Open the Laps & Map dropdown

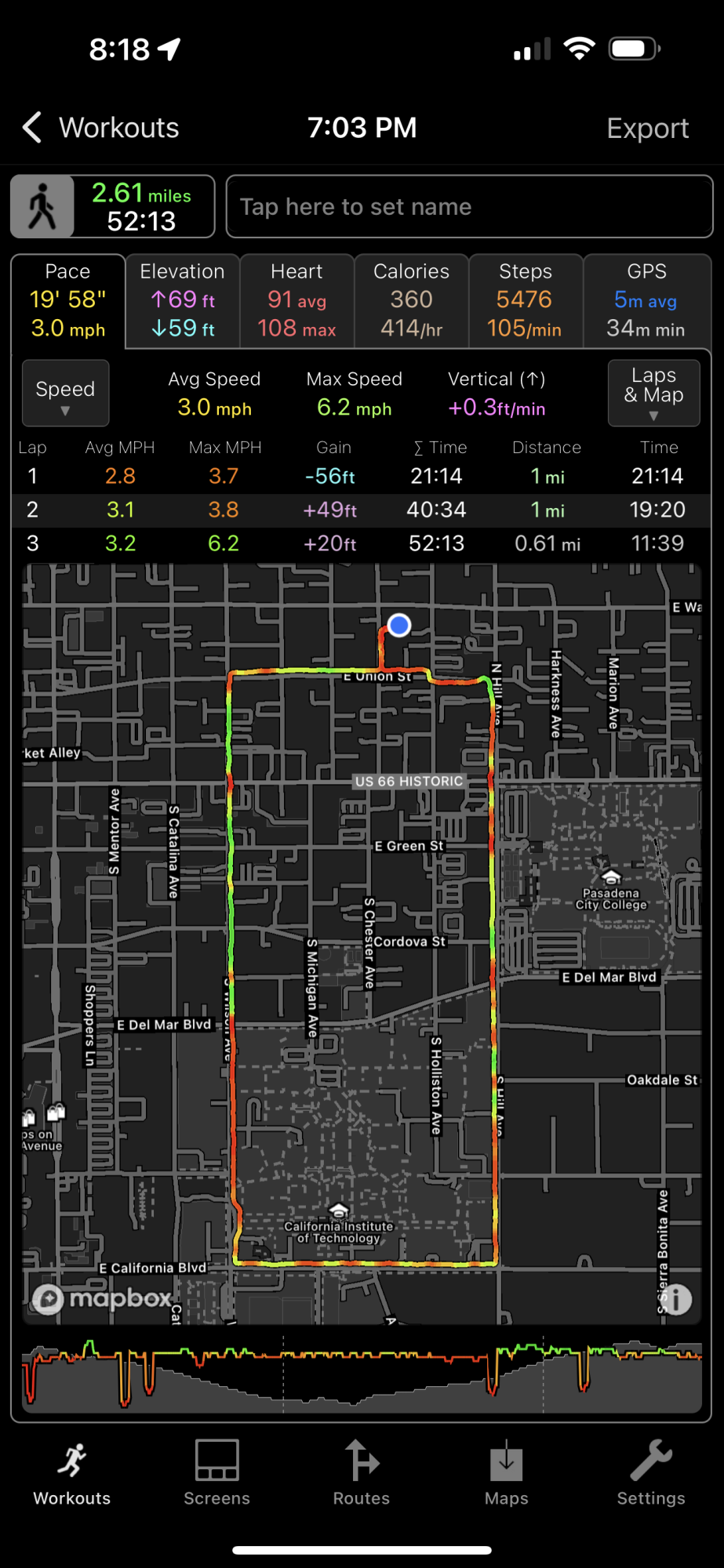[653, 393]
